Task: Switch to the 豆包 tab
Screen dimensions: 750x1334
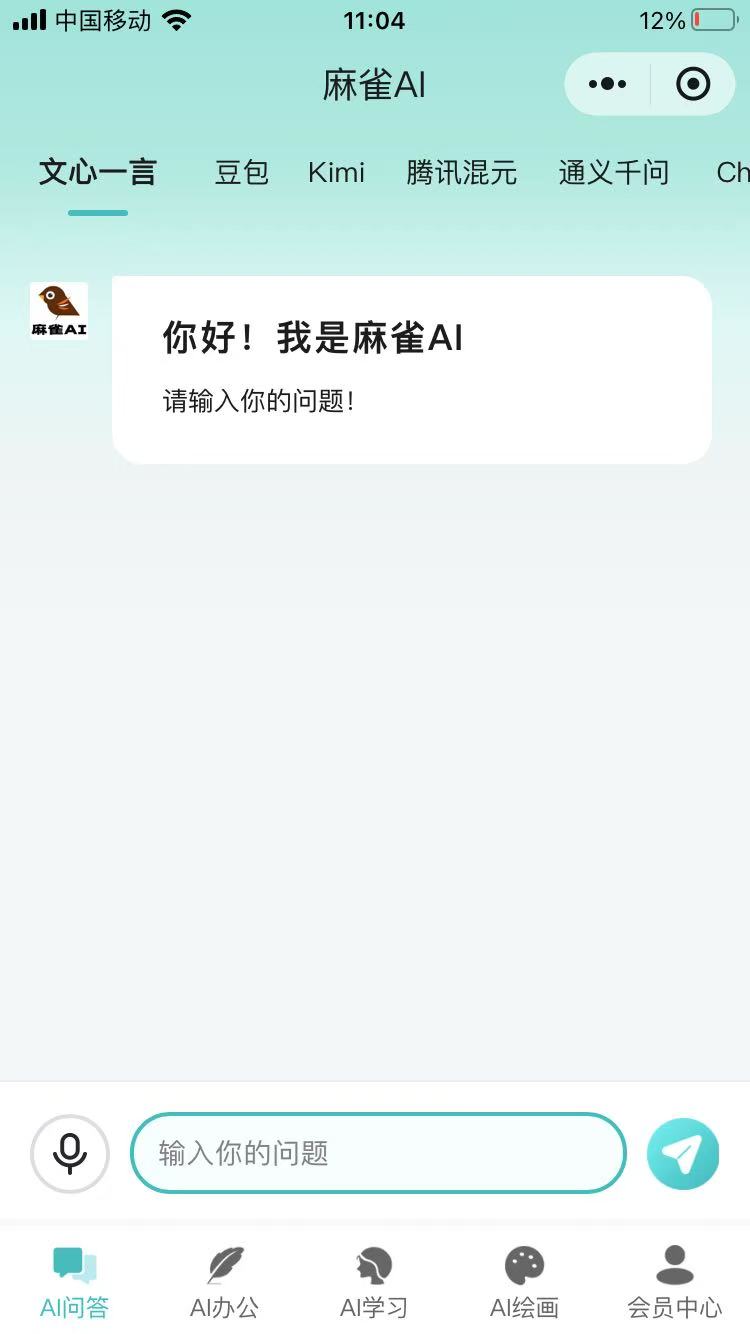Action: [x=242, y=172]
